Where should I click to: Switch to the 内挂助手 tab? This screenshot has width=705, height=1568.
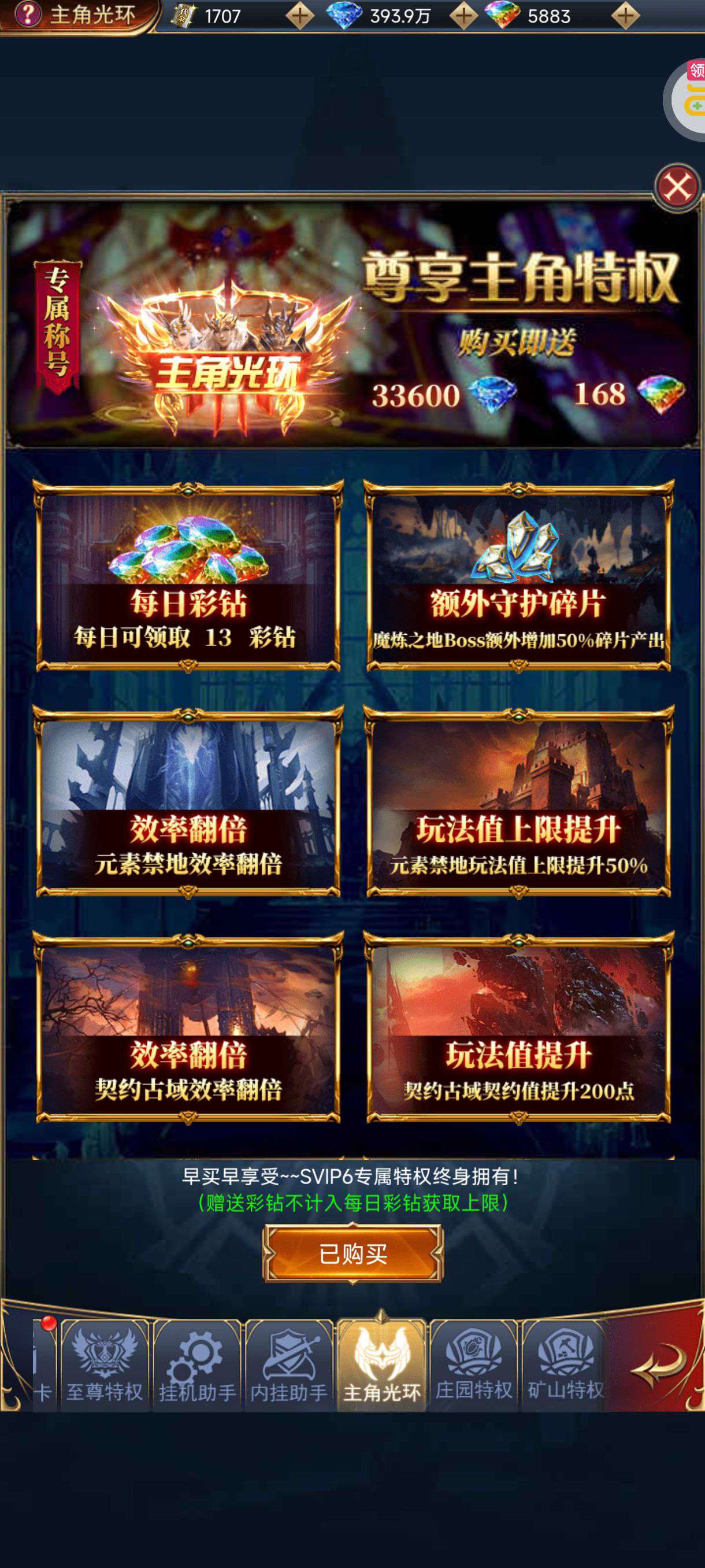(289, 1365)
